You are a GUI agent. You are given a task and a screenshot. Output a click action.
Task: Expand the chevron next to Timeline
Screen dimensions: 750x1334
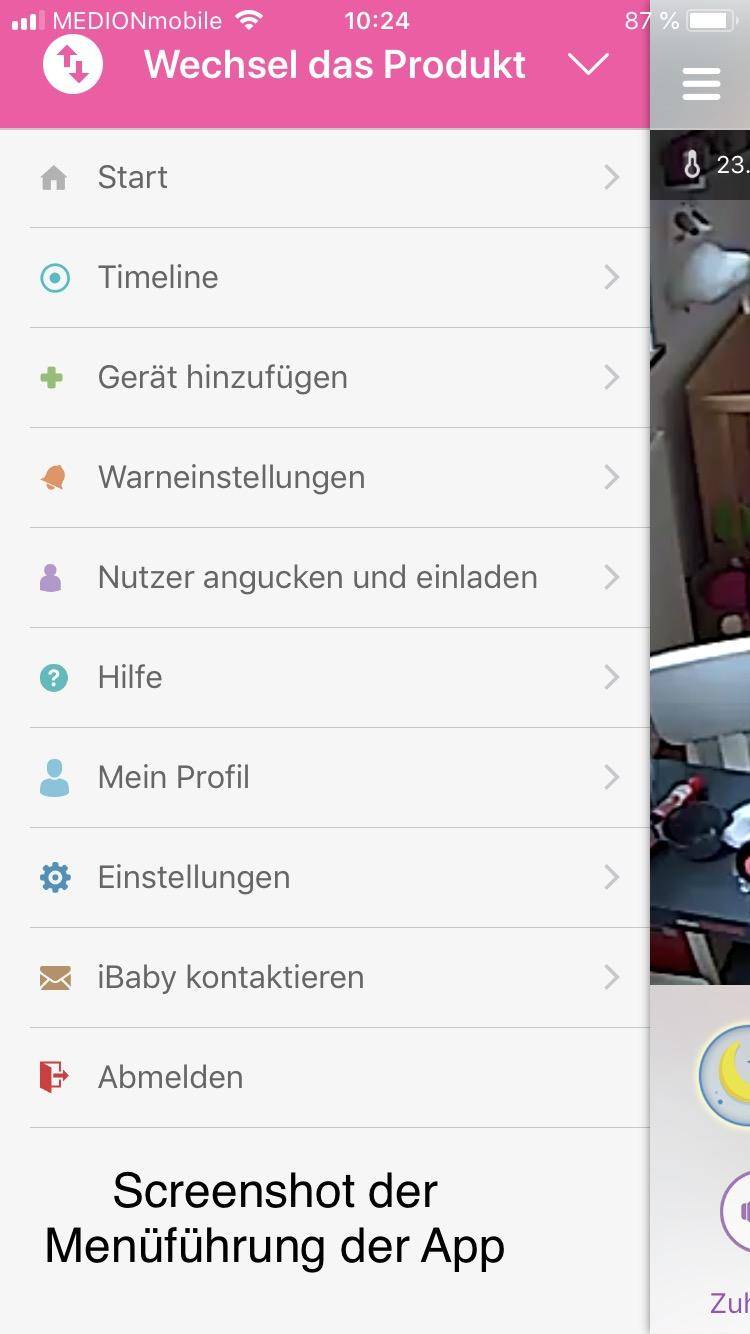611,277
